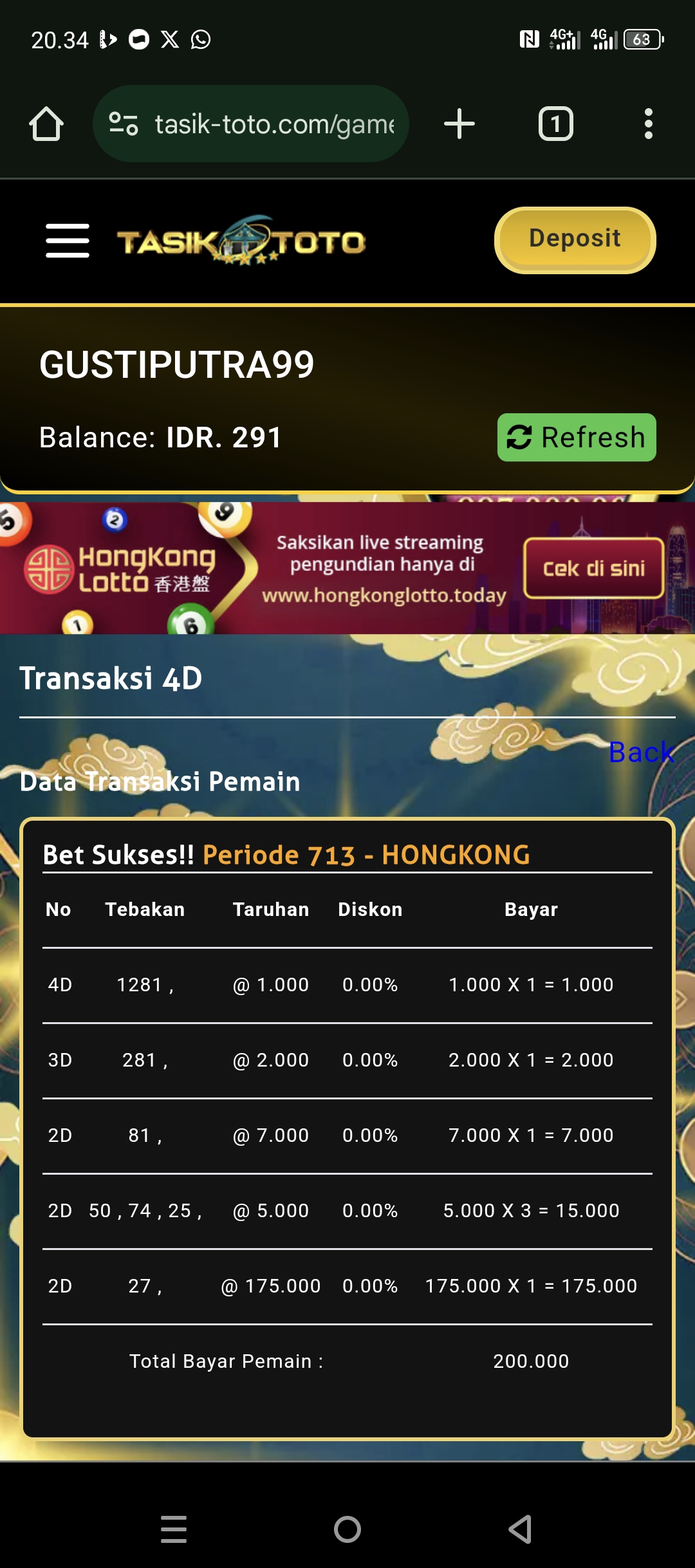
Task: Edit the tasik-toto.com address bar
Action: point(273,124)
